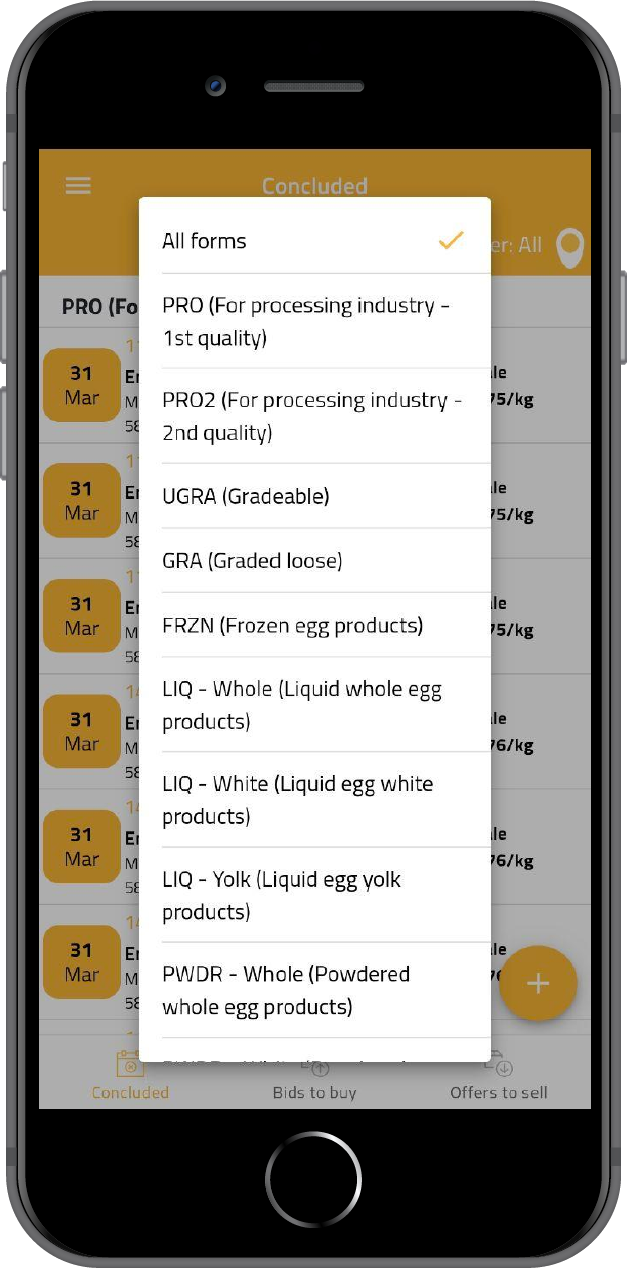Choose LIQ - White egg white products
This screenshot has height=1268, width=627.
(313, 799)
